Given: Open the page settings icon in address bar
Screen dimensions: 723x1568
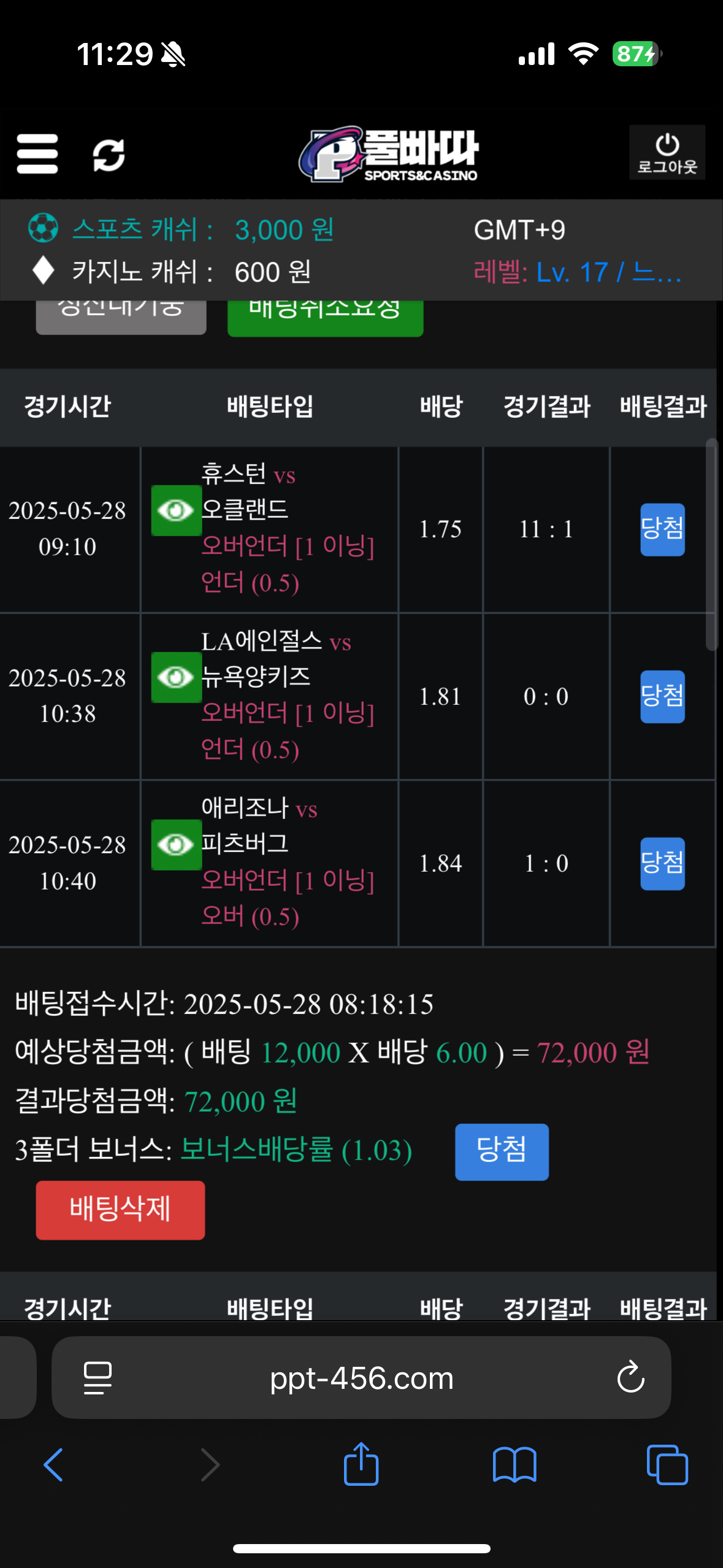Looking at the screenshot, I should 98,1378.
